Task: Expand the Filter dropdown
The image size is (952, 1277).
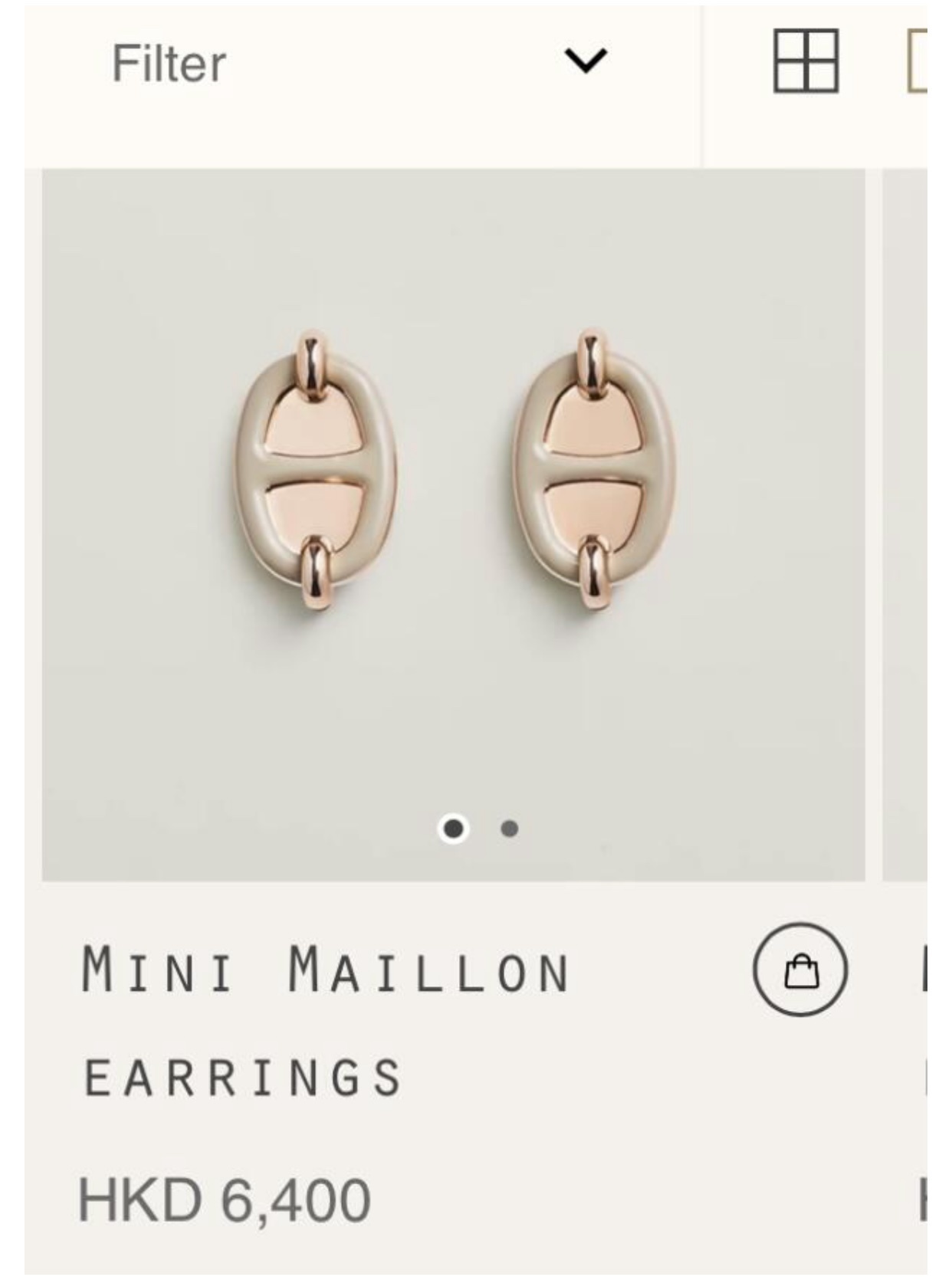Action: [x=586, y=61]
